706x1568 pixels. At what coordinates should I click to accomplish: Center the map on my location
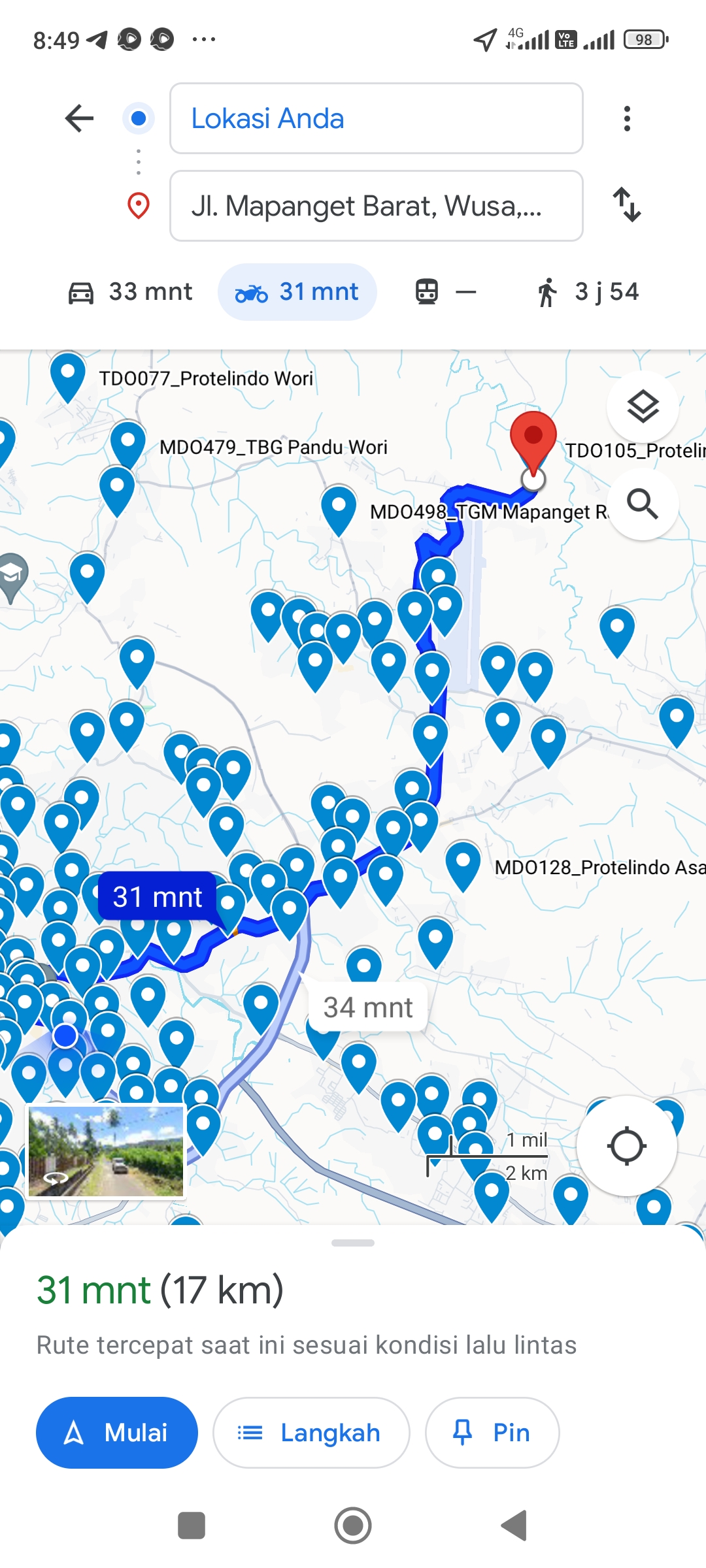tap(627, 1146)
